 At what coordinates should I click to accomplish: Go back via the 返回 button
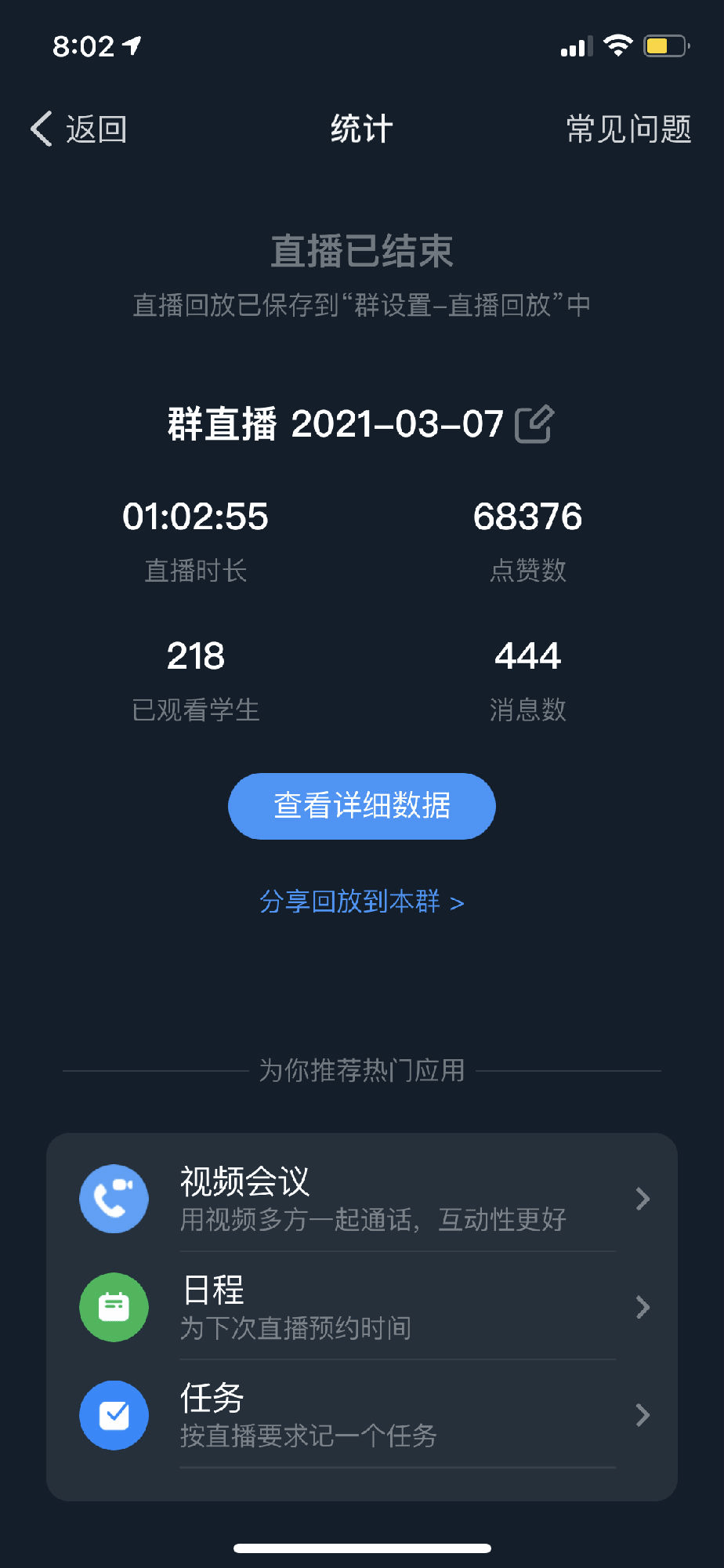click(x=78, y=129)
